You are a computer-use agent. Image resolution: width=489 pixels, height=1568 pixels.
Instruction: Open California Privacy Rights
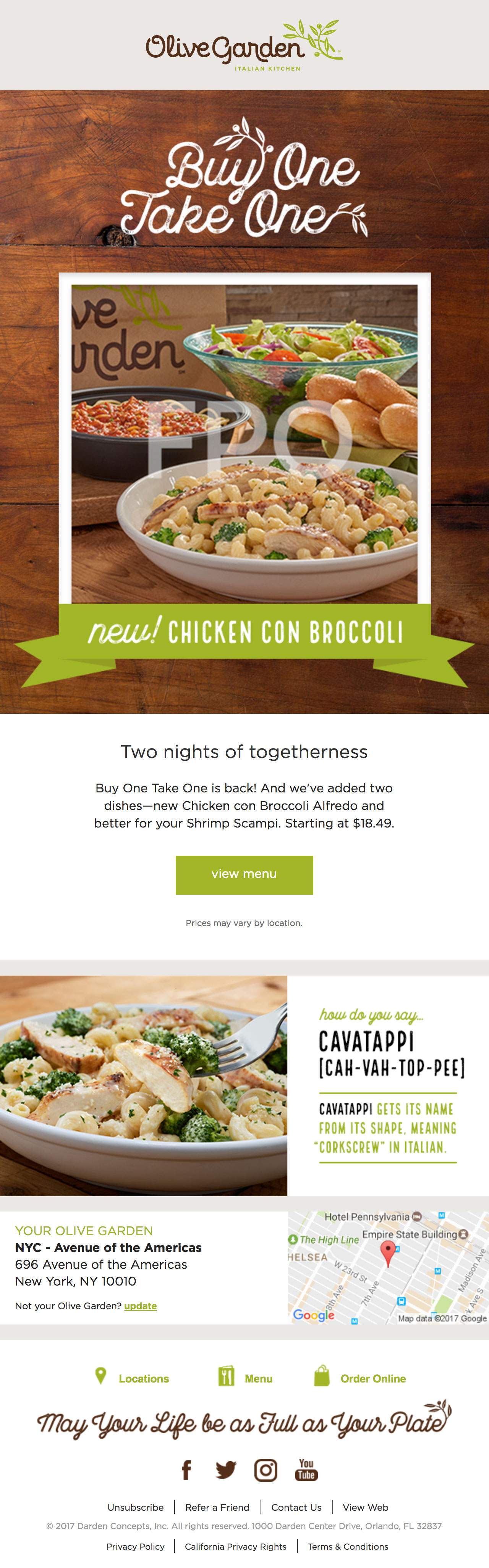coord(235,1546)
